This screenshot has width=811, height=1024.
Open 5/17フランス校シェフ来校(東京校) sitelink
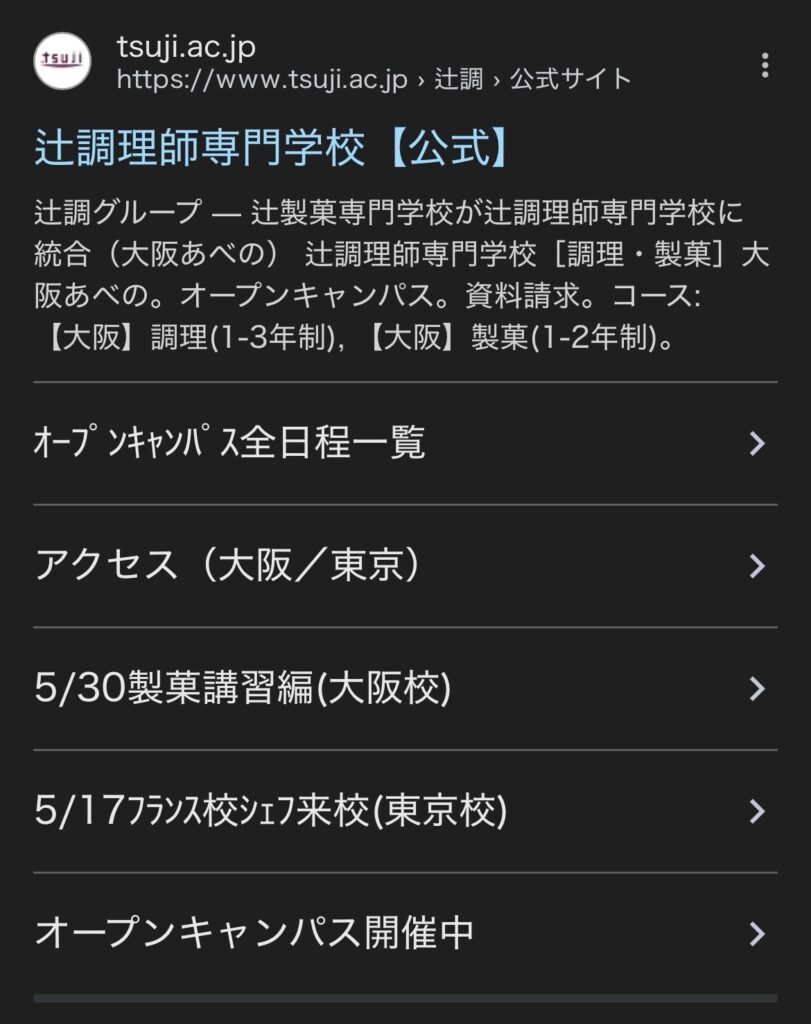(x=404, y=810)
